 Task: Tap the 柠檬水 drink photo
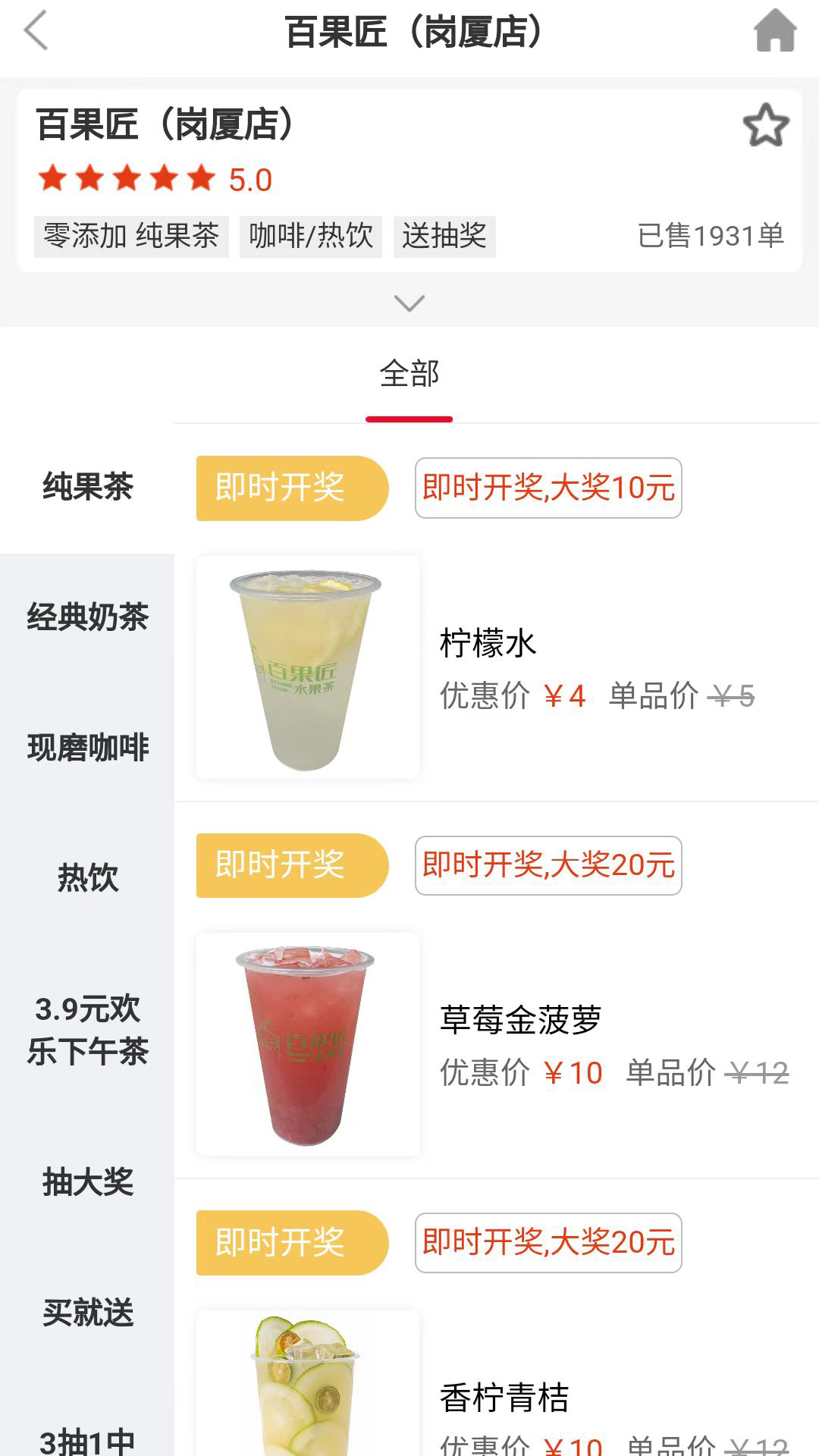[307, 666]
